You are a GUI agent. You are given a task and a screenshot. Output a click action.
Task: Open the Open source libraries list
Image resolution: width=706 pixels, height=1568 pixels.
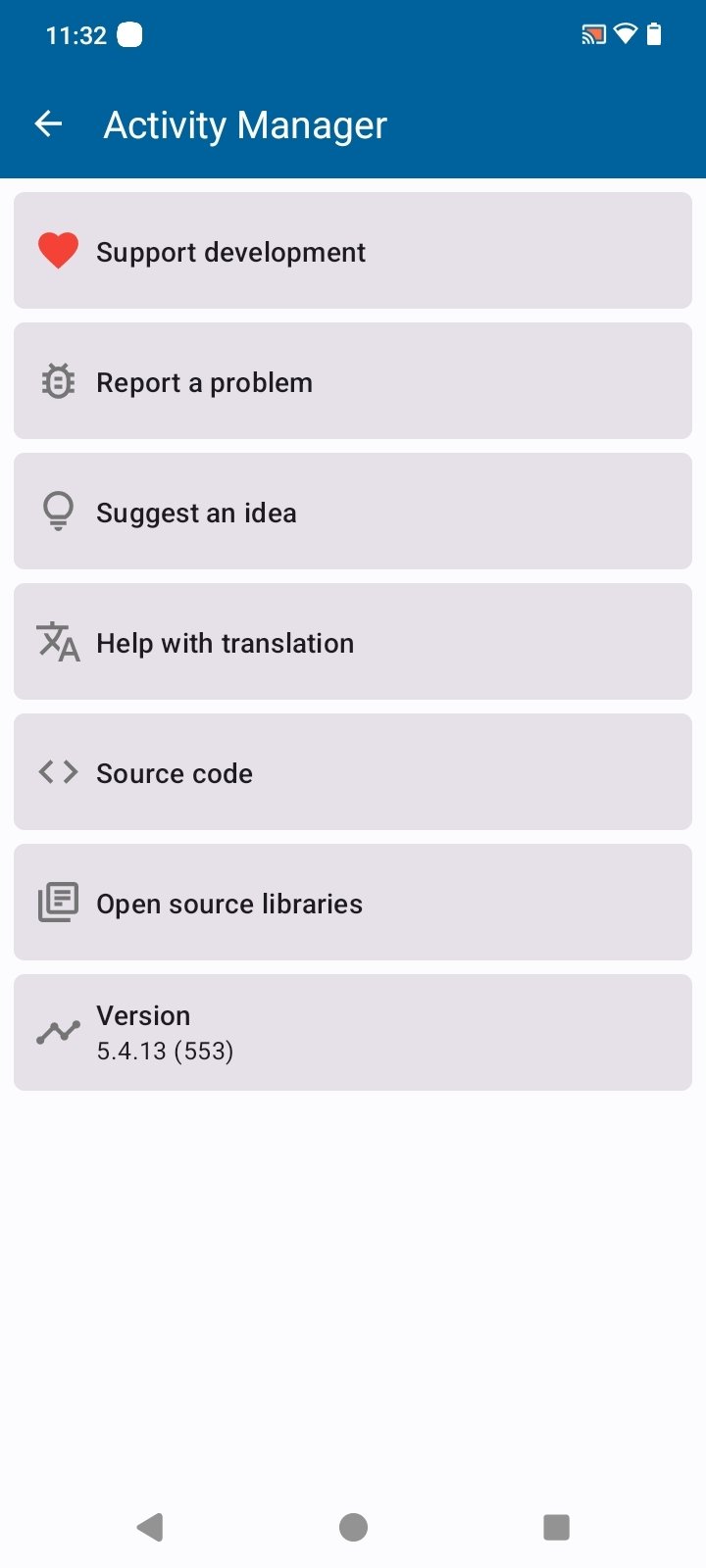[x=353, y=903]
